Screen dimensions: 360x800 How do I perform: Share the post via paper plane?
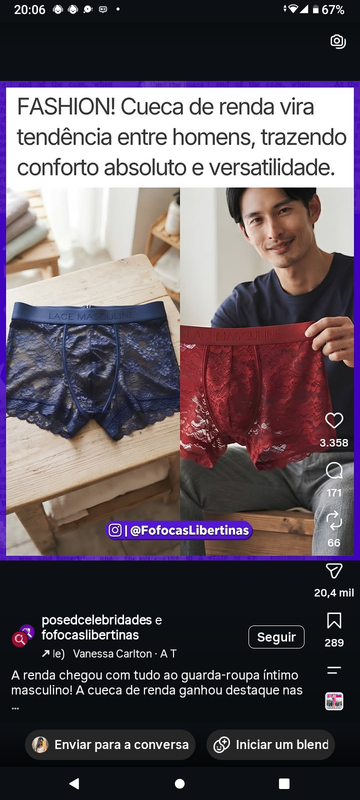click(334, 570)
